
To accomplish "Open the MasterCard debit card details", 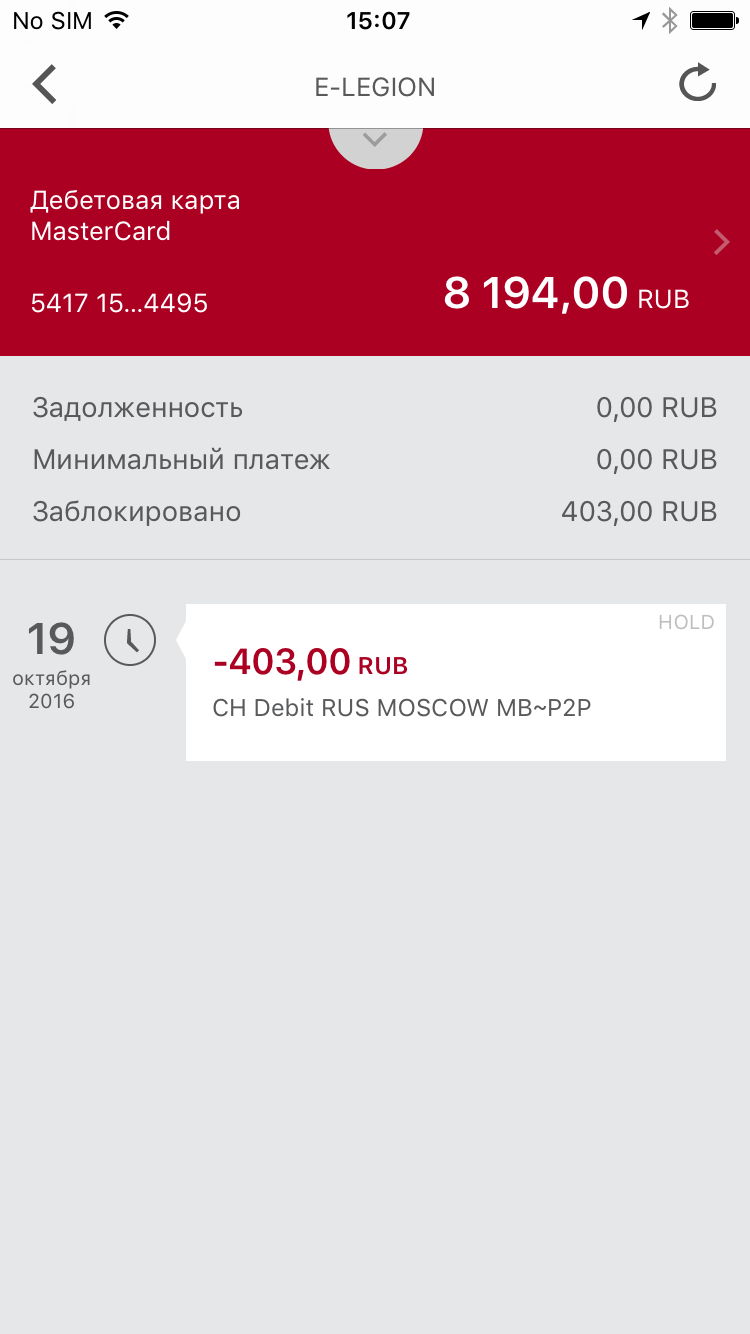I will click(375, 242).
